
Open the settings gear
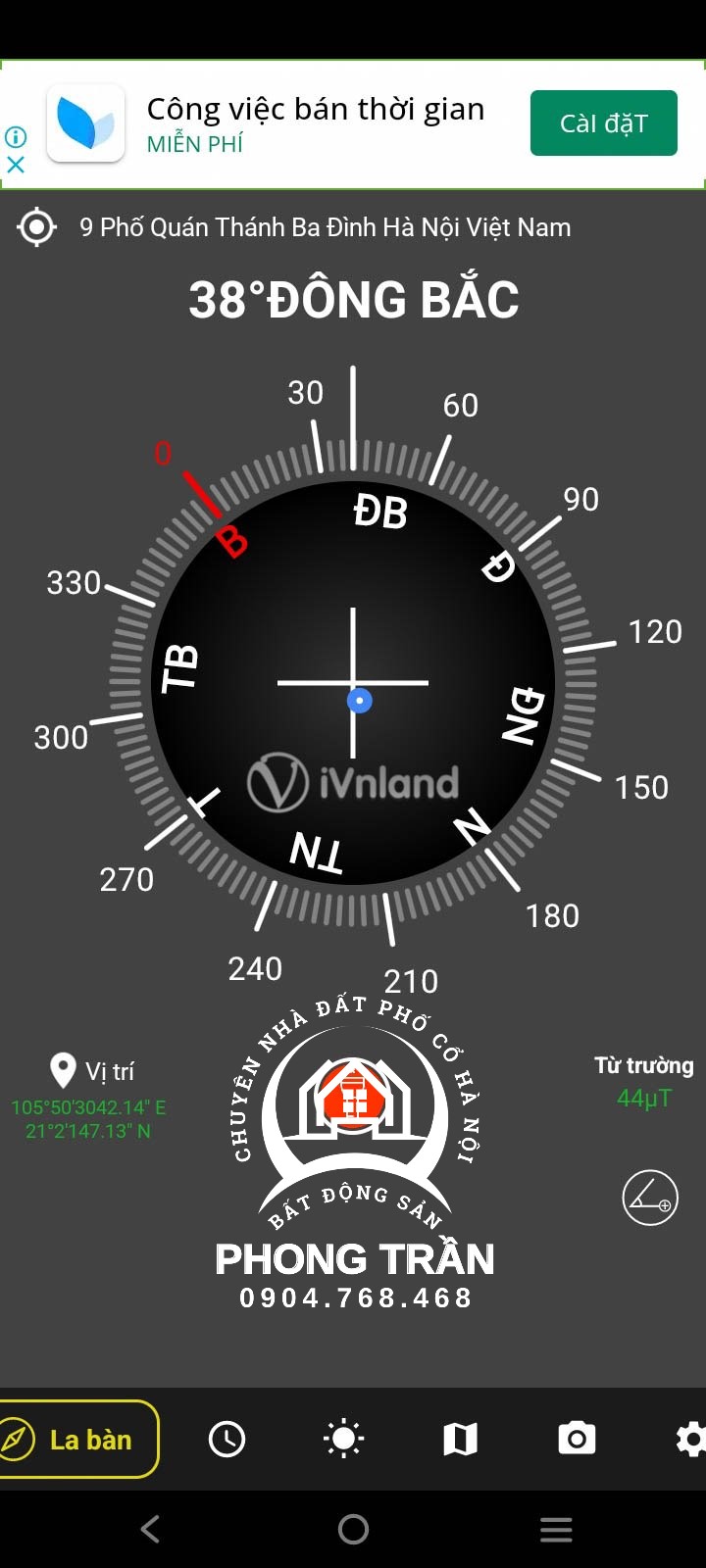(689, 1439)
